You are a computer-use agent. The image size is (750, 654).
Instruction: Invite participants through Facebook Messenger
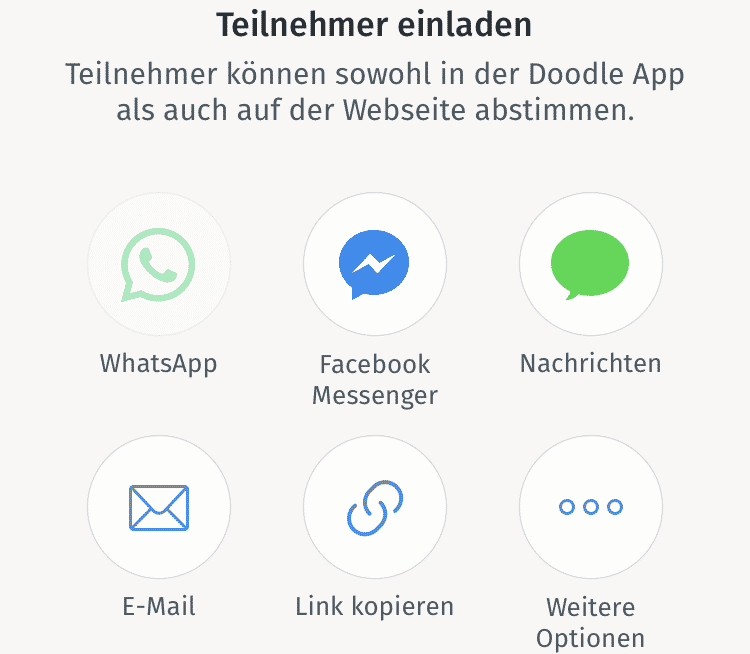[x=374, y=265]
